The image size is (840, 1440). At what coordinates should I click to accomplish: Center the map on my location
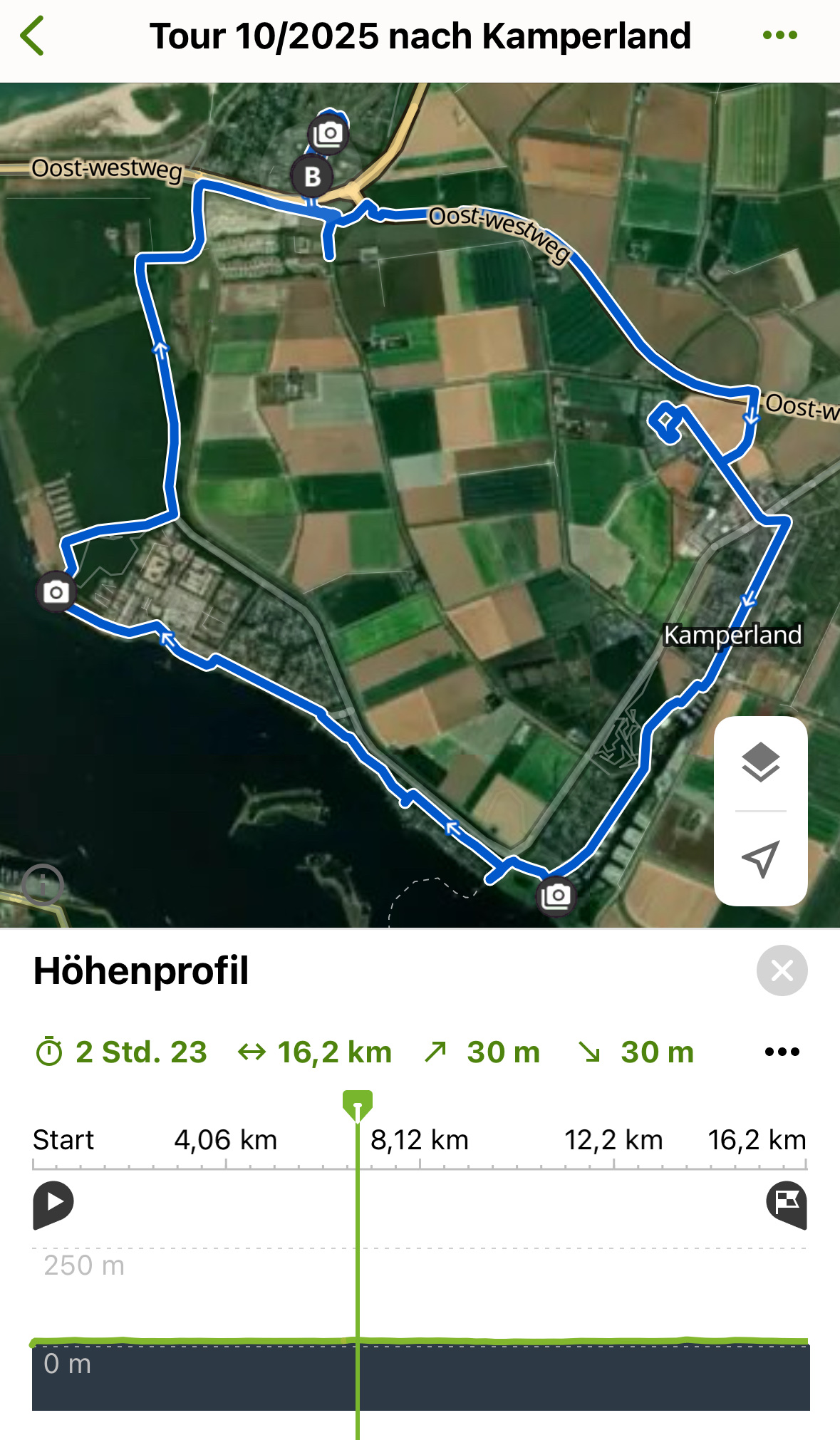pos(760,859)
